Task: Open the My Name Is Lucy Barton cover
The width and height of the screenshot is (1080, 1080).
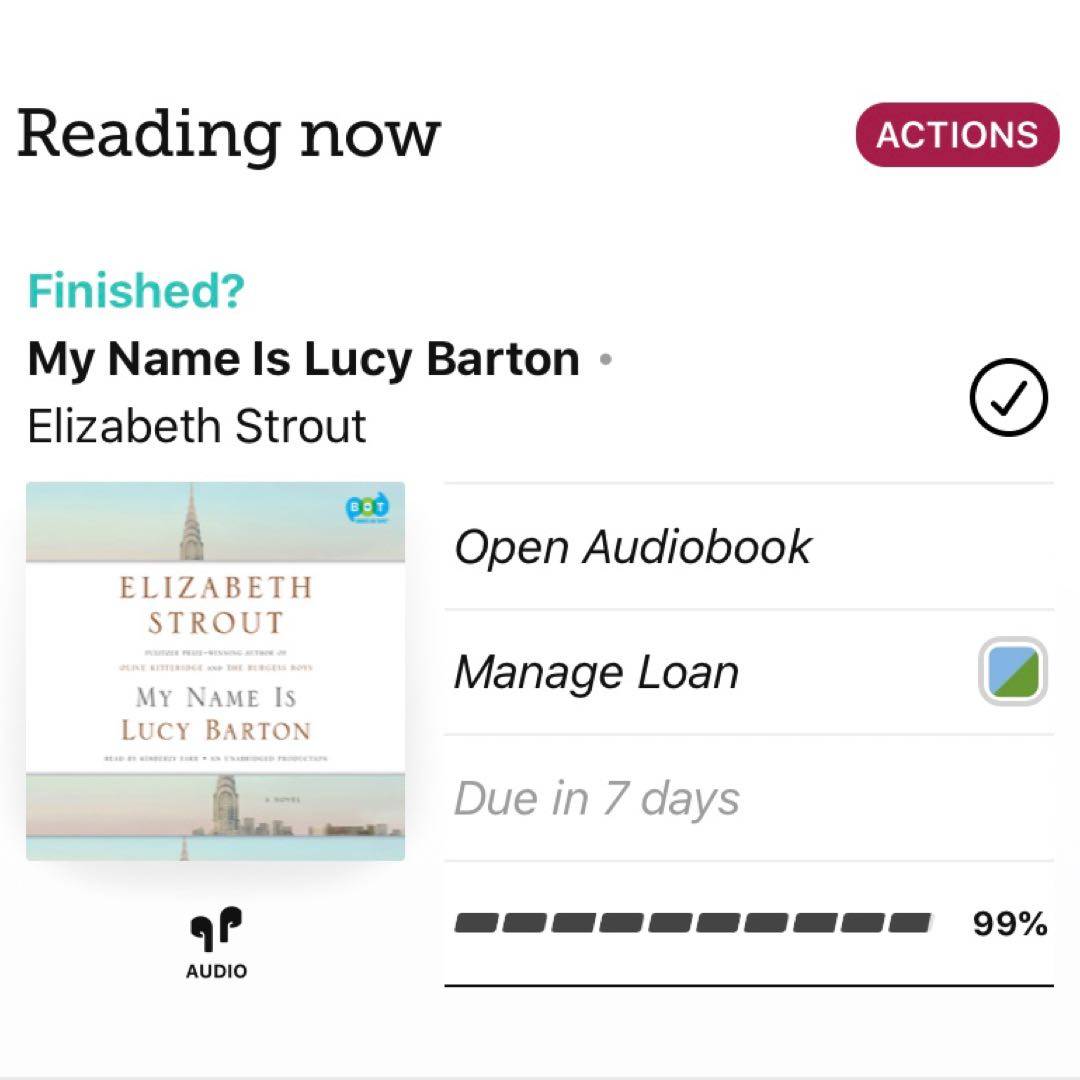Action: point(215,671)
